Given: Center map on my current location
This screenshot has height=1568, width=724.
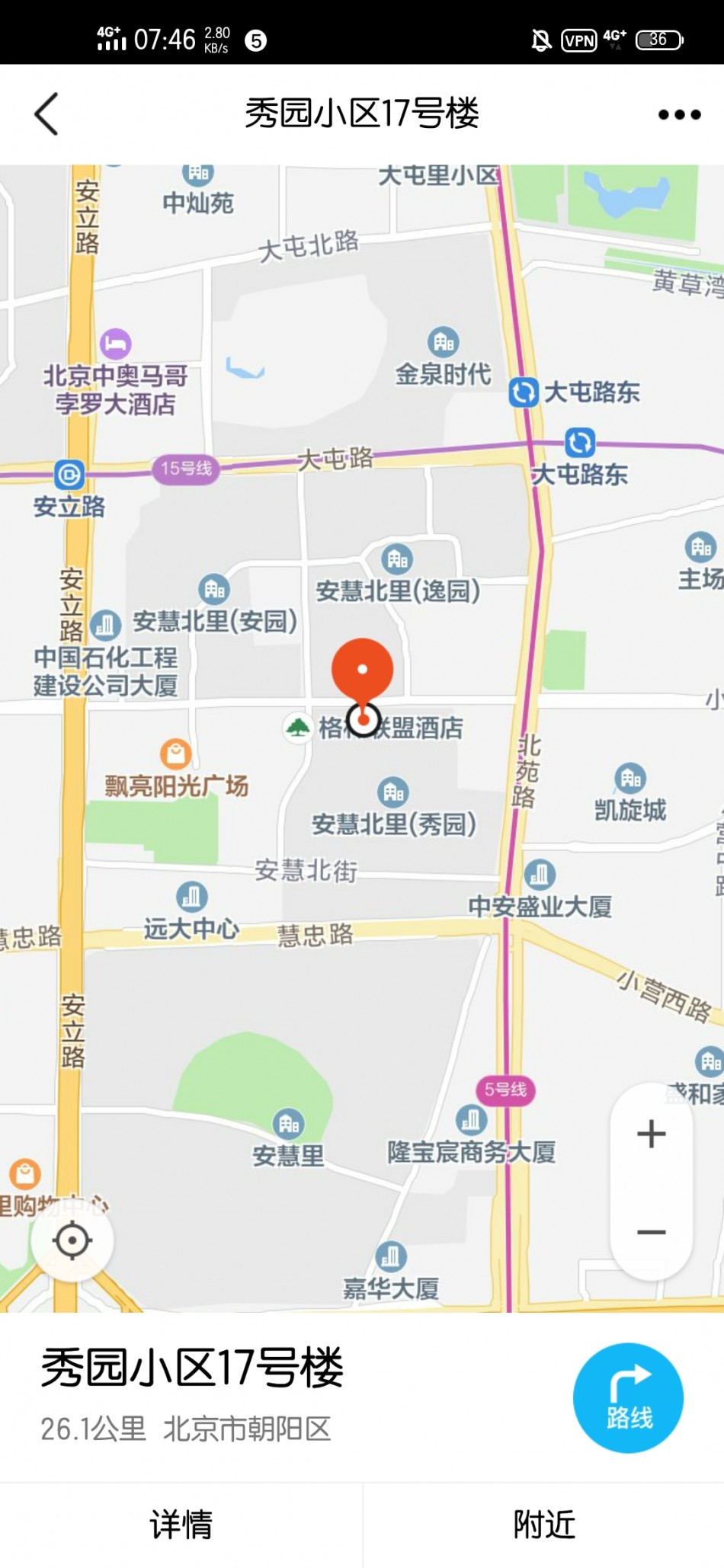Looking at the screenshot, I should 72,1240.
